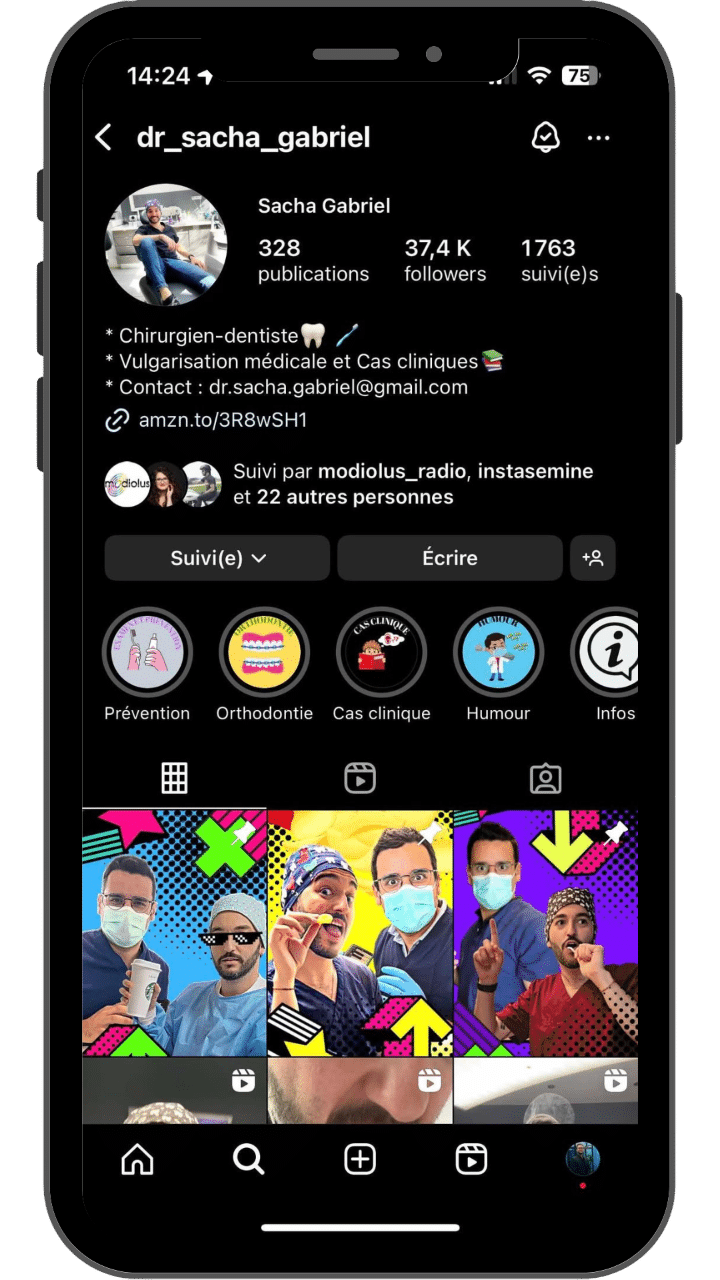This screenshot has height=1280, width=720.
Task: Open the pinned post with the purple background
Action: pos(545,932)
